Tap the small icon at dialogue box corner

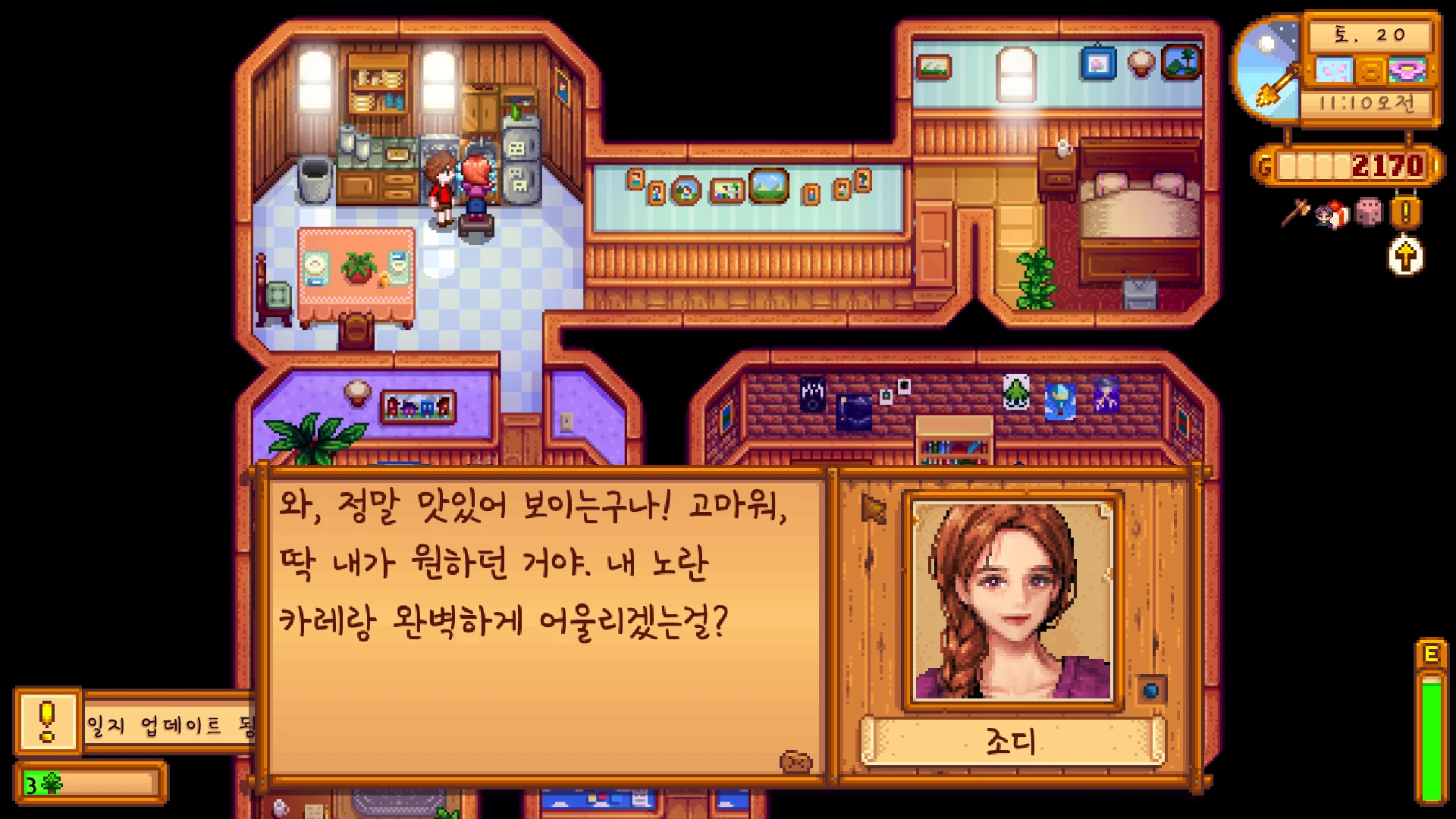pos(795,761)
